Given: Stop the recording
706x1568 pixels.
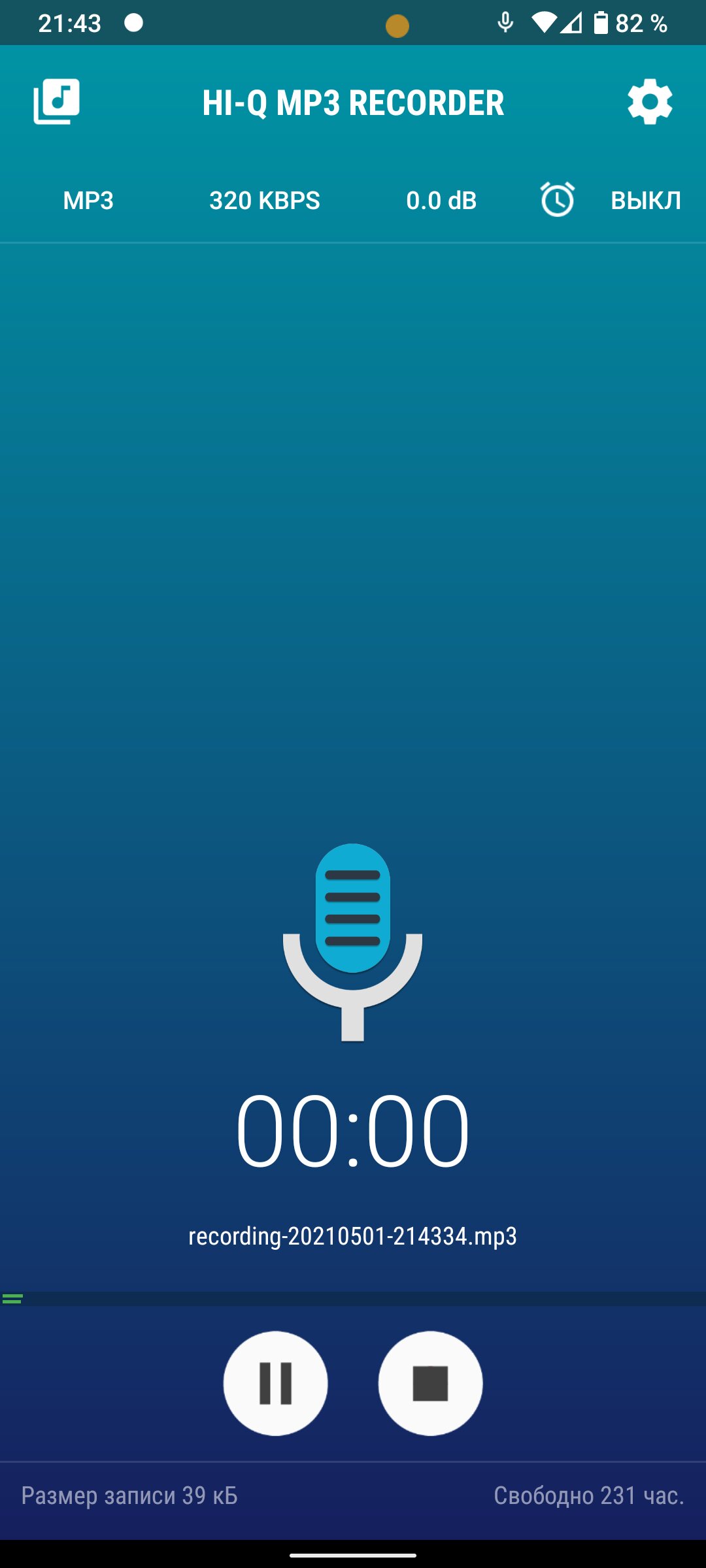Looking at the screenshot, I should (430, 1383).
